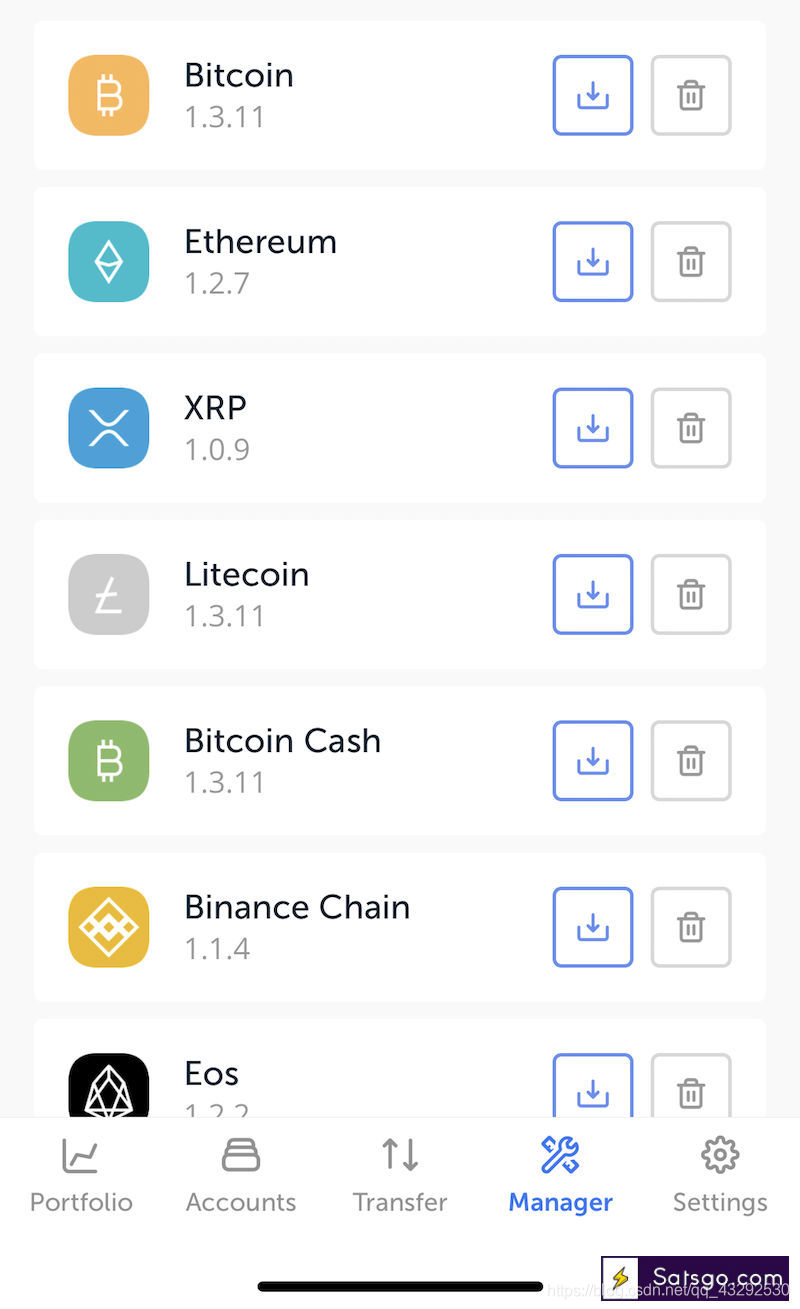Open the Accounts section icon
The image size is (800, 1309).
click(240, 1155)
